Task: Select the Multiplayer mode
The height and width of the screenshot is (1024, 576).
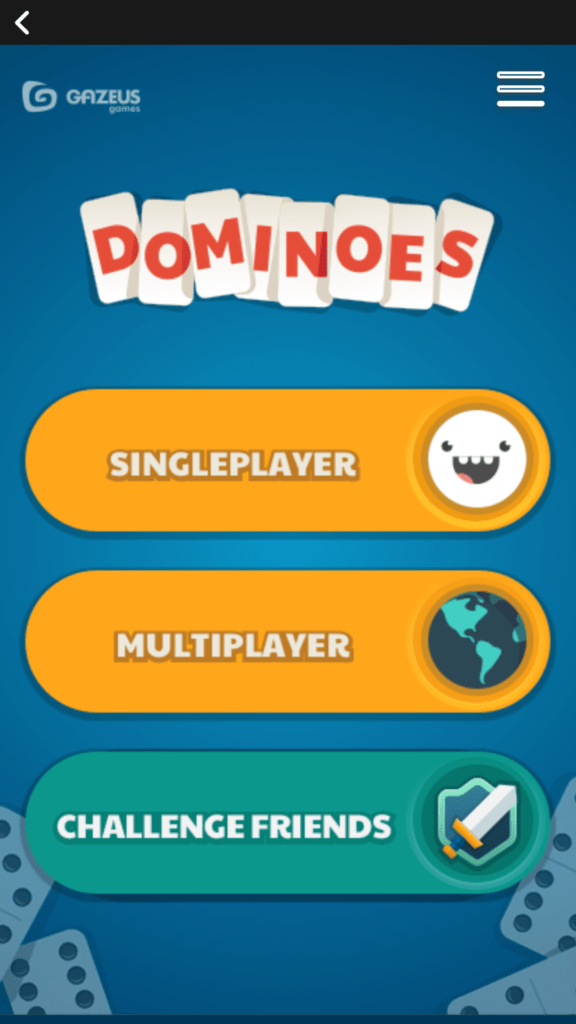Action: [x=287, y=641]
